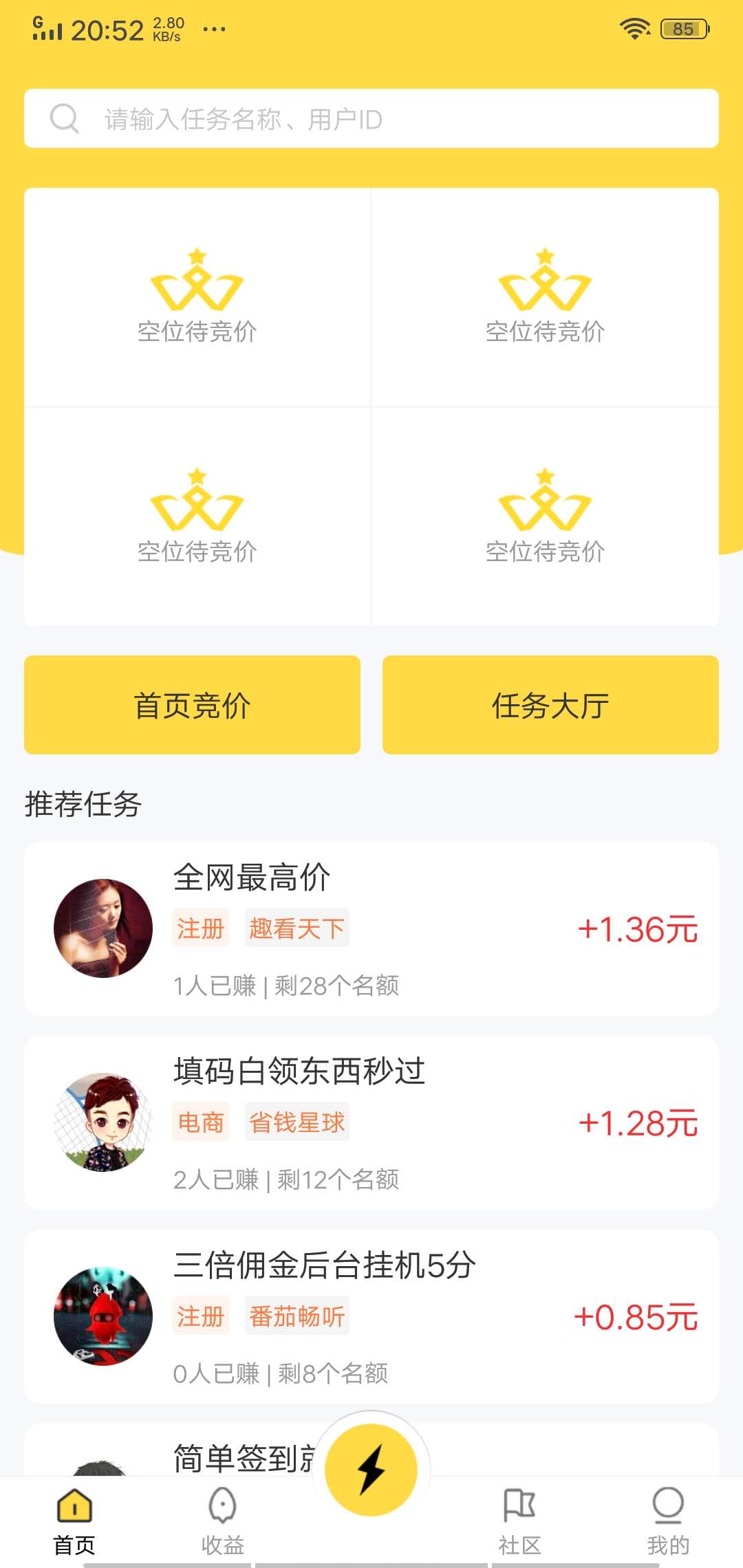Open the 填码白领东西秒过 task

[x=371, y=1122]
